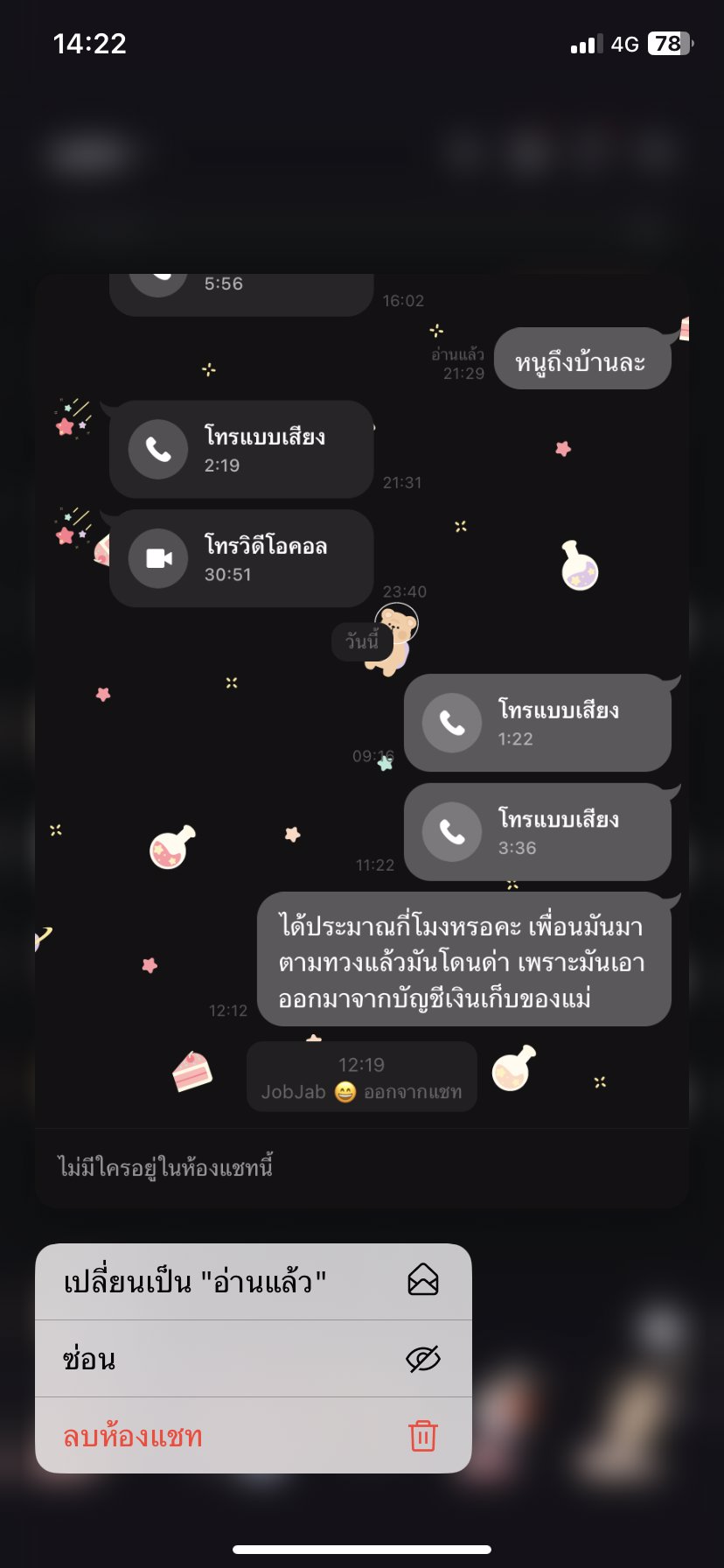Select เปลี่ยนเป็น "อ่านแล้ว" to mark chat read
This screenshot has height=1568, width=724.
point(253,1282)
